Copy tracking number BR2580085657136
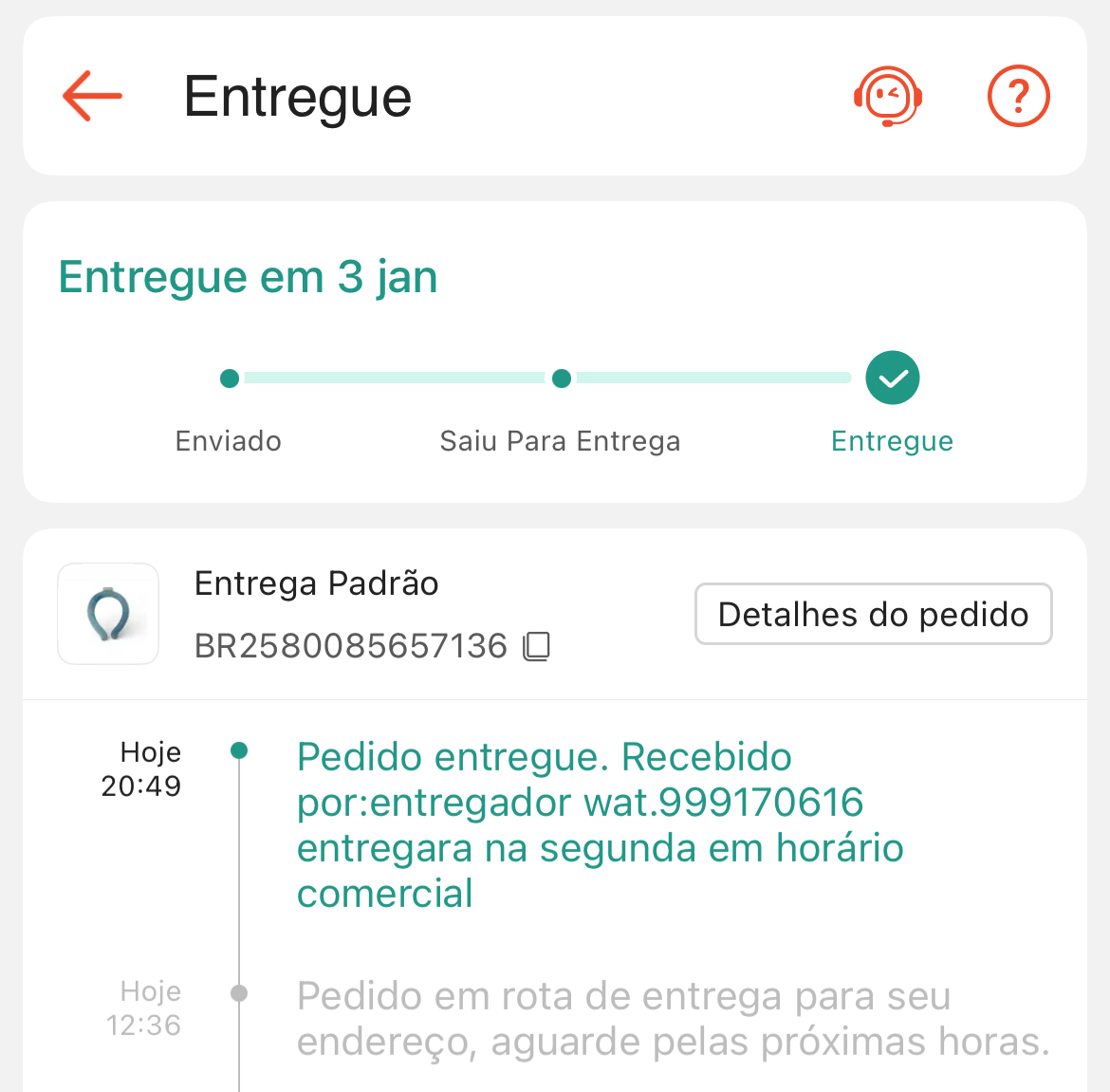This screenshot has height=1092, width=1110. [537, 646]
